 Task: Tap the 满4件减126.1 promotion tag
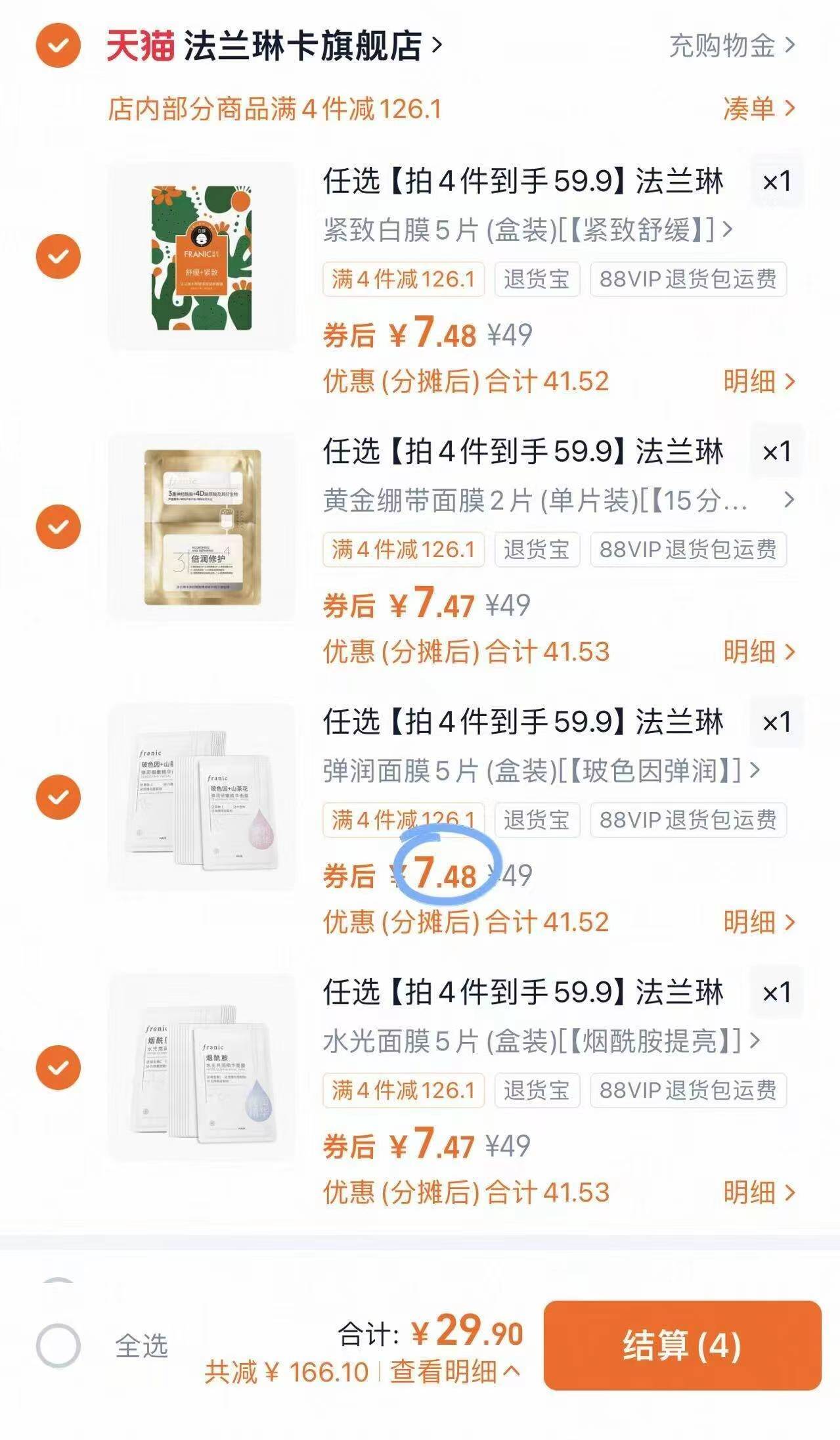[x=404, y=279]
